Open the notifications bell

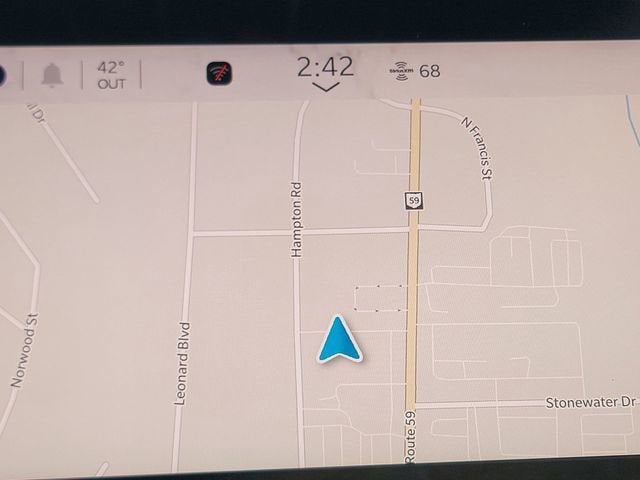[x=53, y=74]
